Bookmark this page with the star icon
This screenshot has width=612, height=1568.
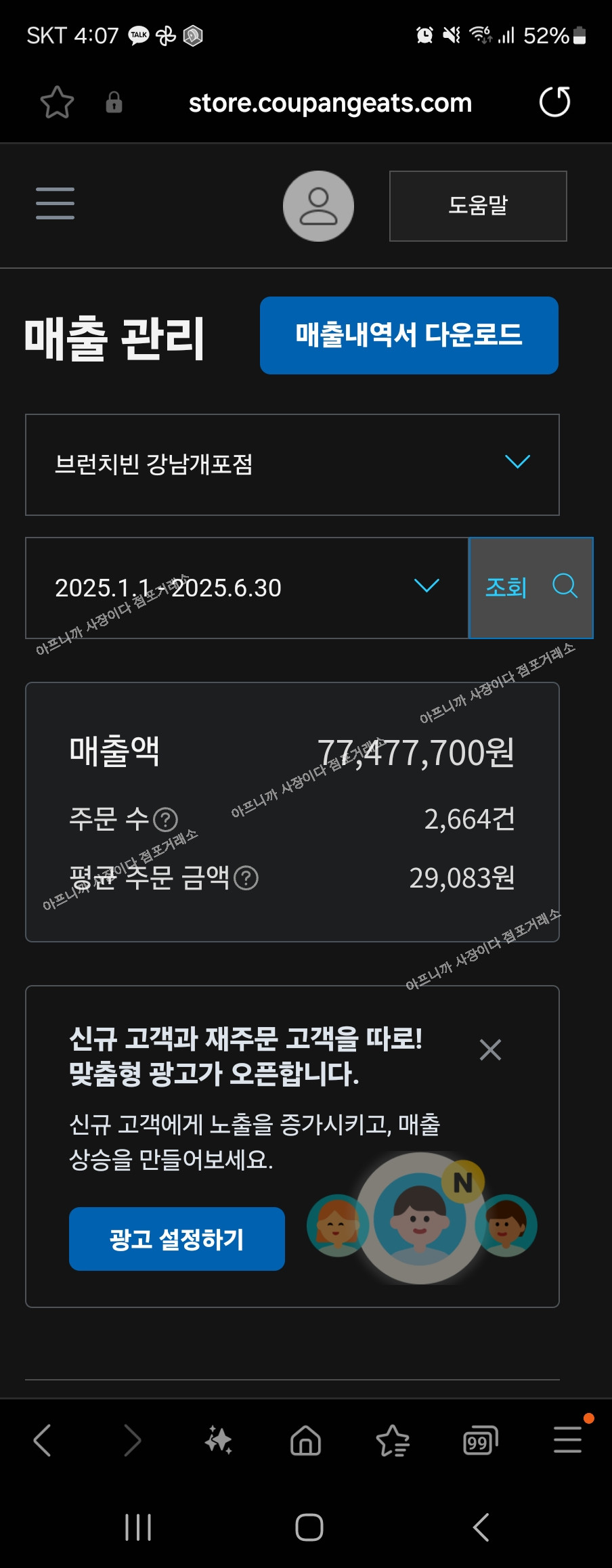pos(57,102)
